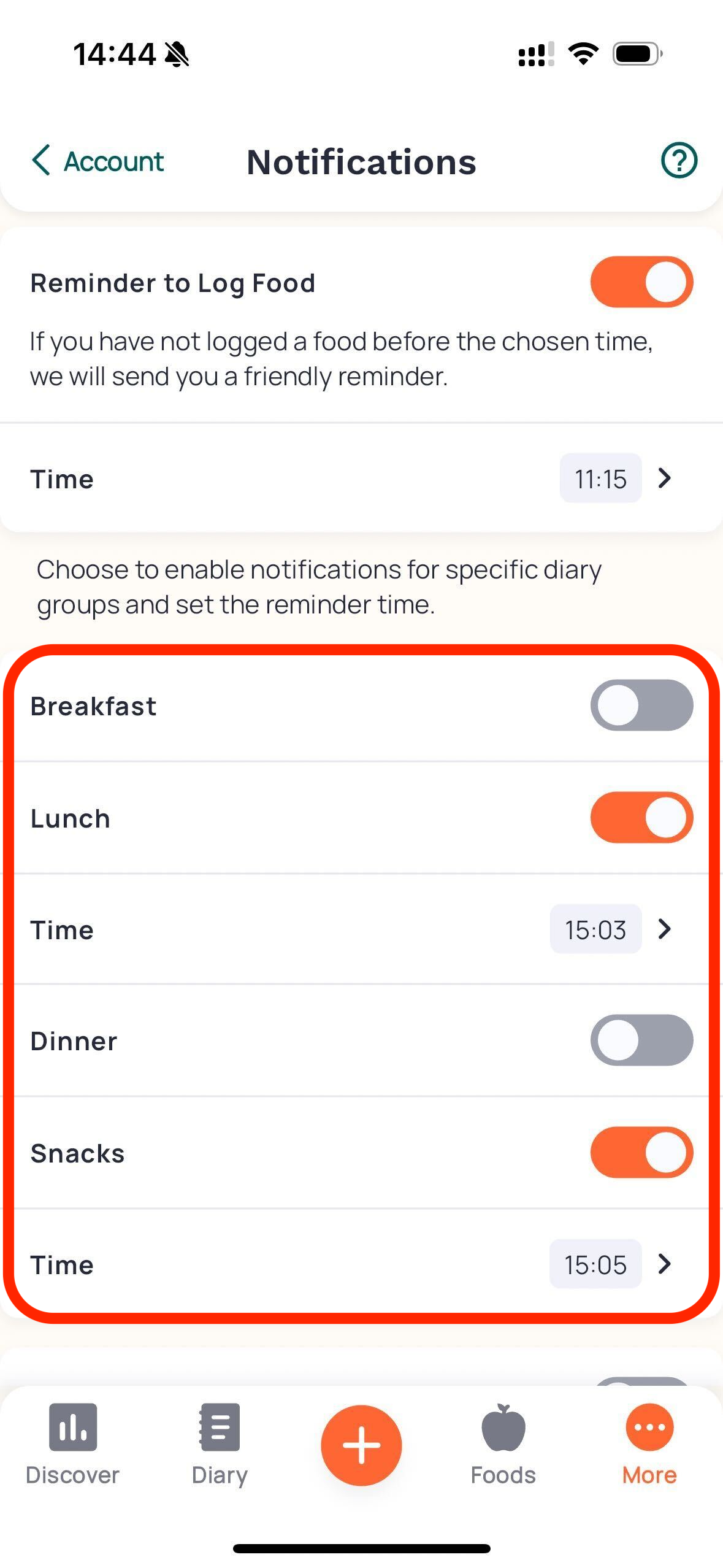Select the More tab
Viewport: 723px width, 1568px height.
(649, 1445)
